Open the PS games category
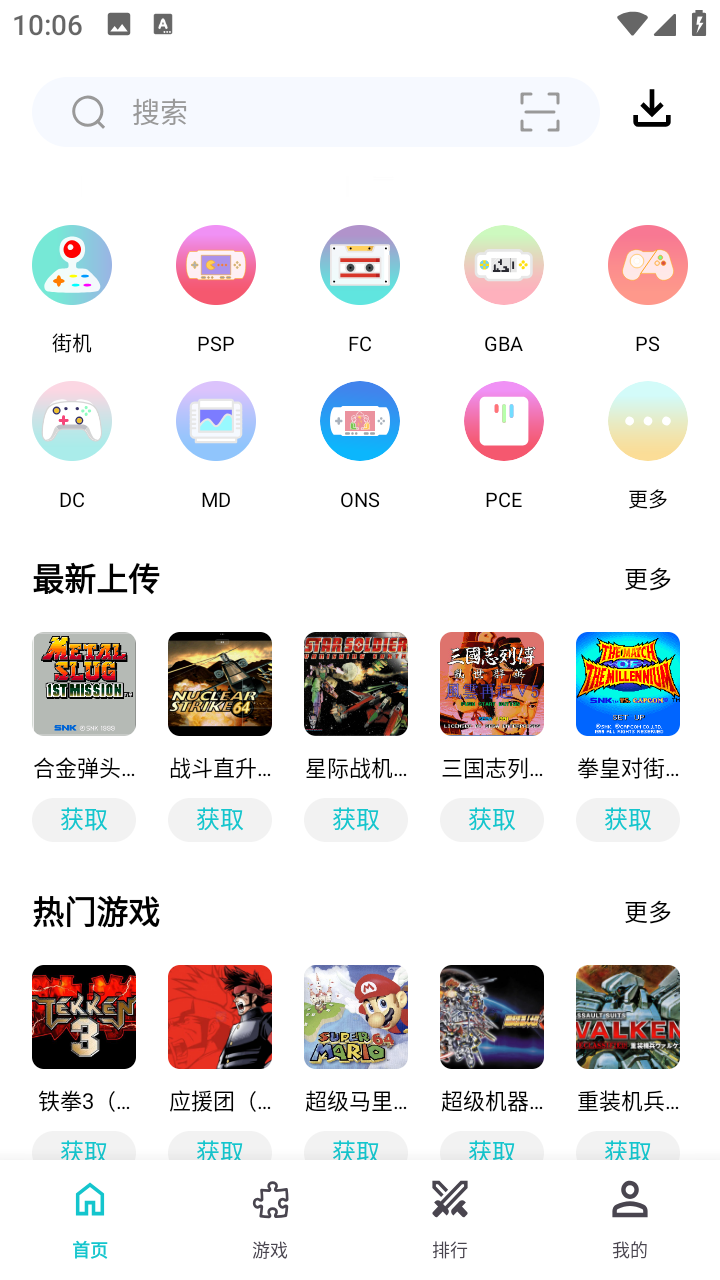Image resolution: width=720 pixels, height=1280 pixels. (647, 264)
